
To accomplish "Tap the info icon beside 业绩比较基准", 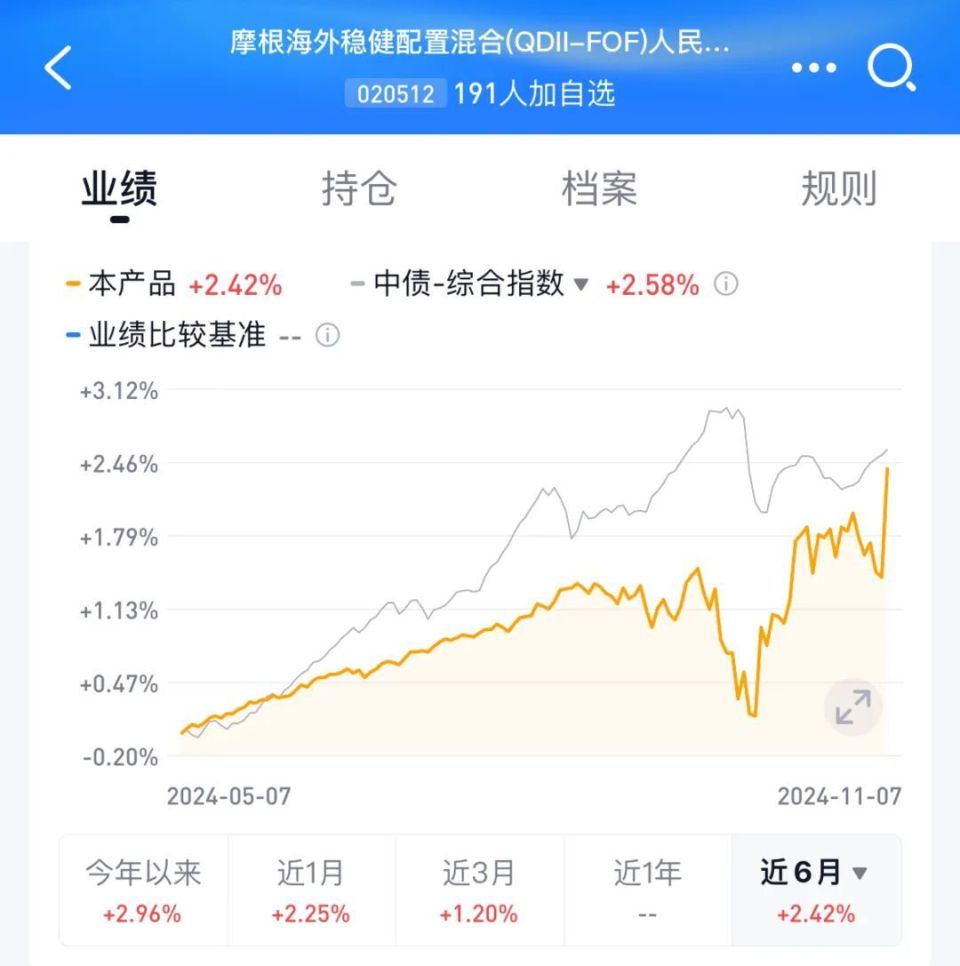I will coord(325,336).
